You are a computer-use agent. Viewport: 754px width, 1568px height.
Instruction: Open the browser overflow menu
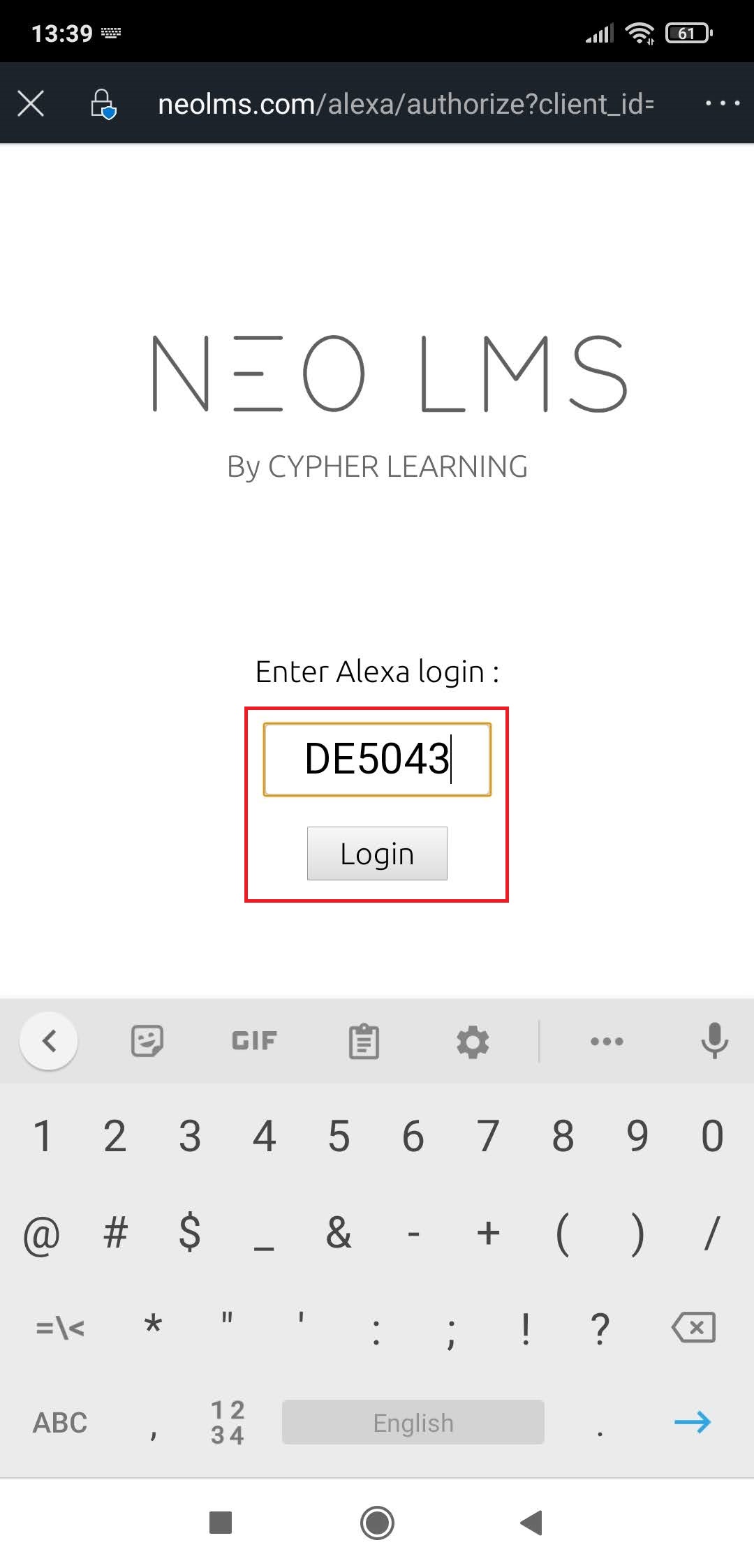point(722,103)
